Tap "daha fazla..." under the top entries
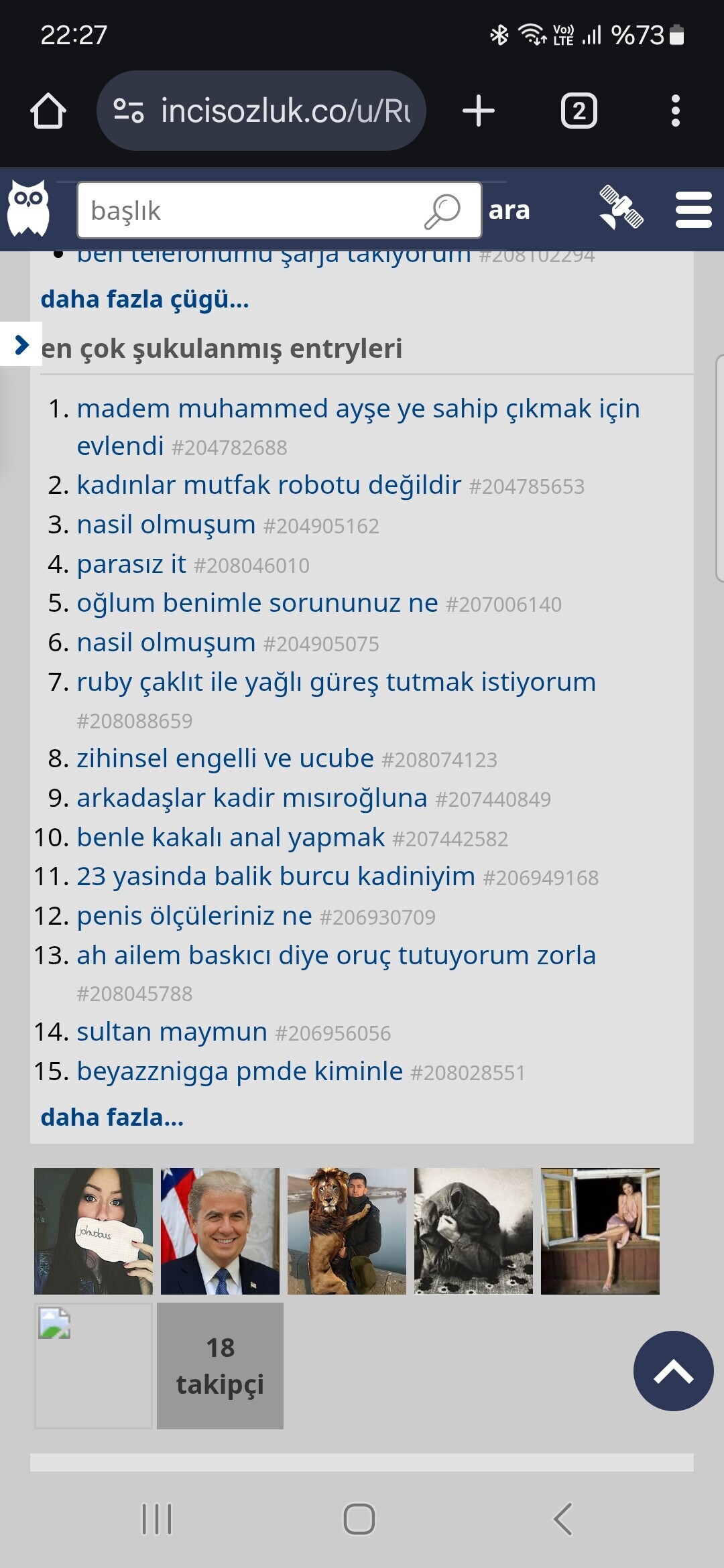 [x=112, y=1117]
